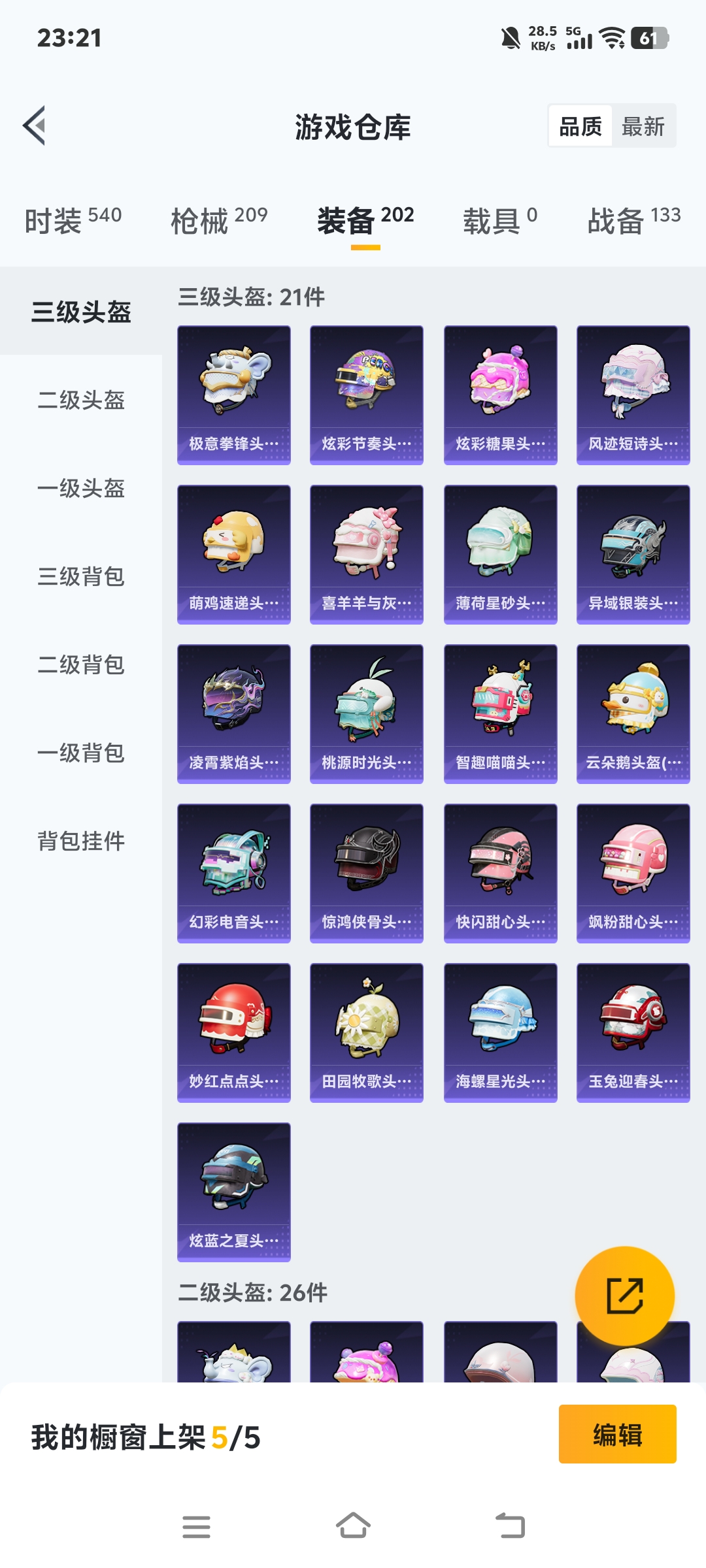Open the 云朵鹅头盔 item
Image resolution: width=706 pixels, height=1568 pixels.
click(631, 712)
